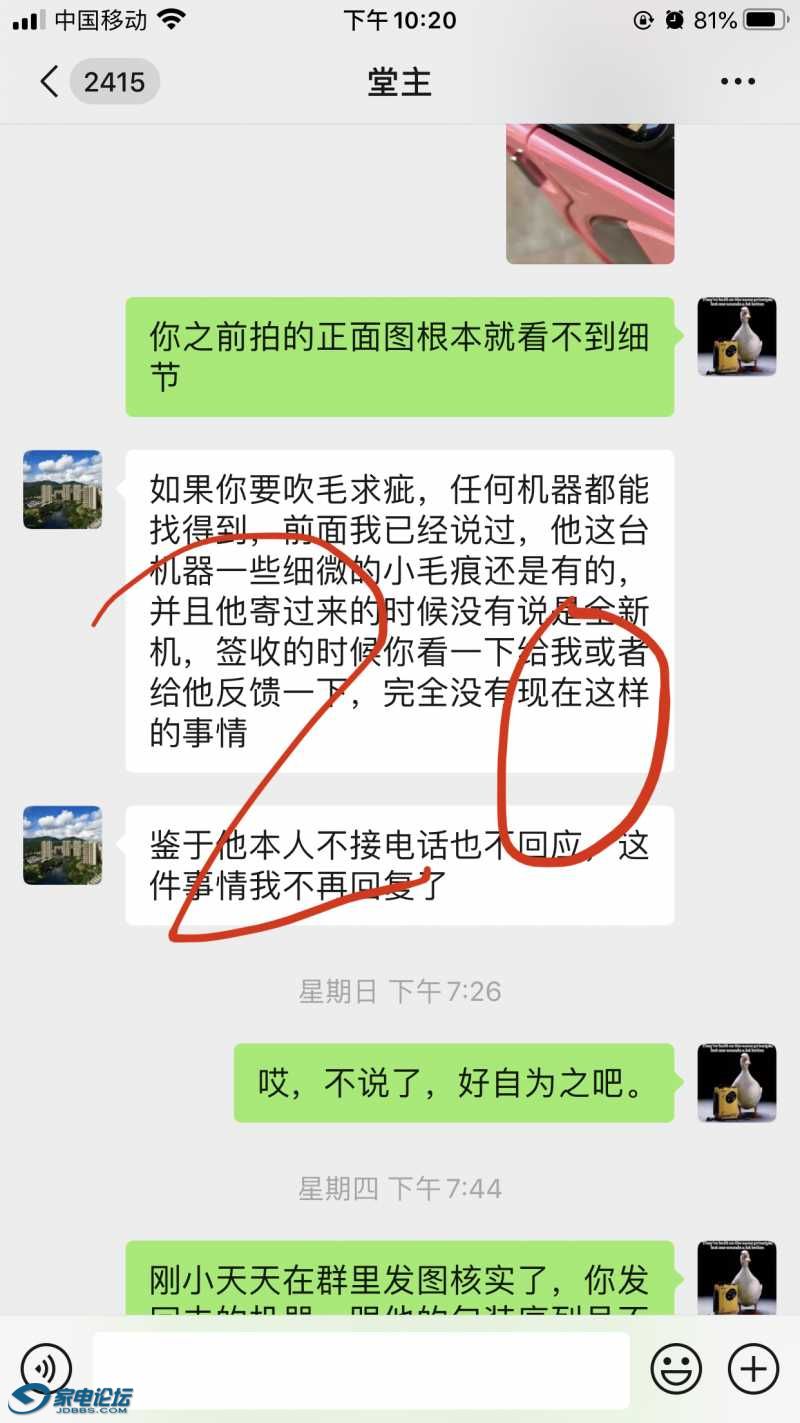Tap 堂主's landscape profile avatar
The image size is (800, 1423).
pyautogui.click(x=62, y=491)
